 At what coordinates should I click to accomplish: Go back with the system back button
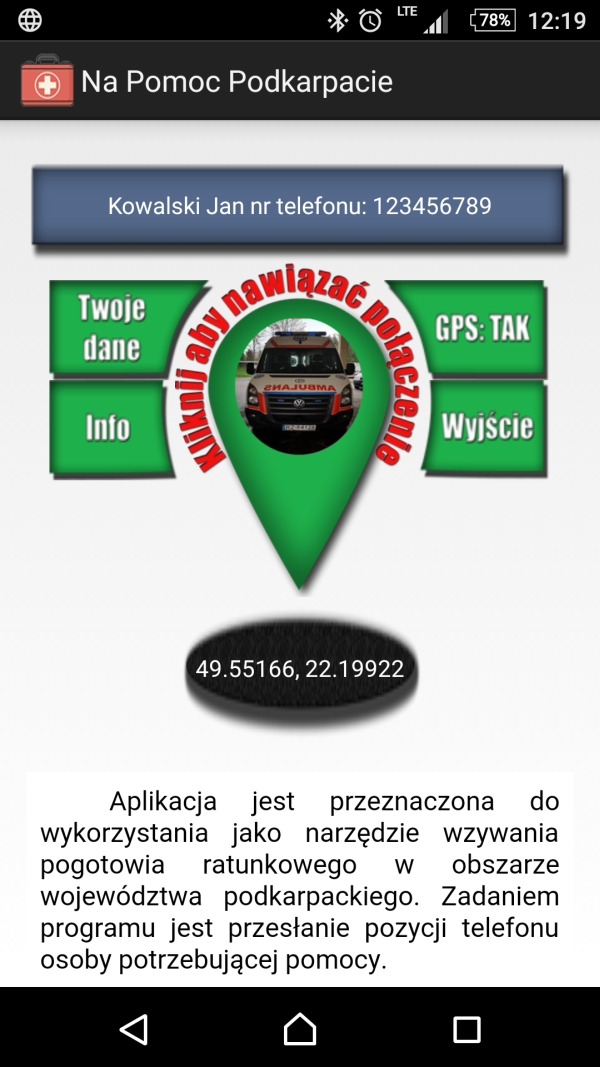[x=133, y=1028]
